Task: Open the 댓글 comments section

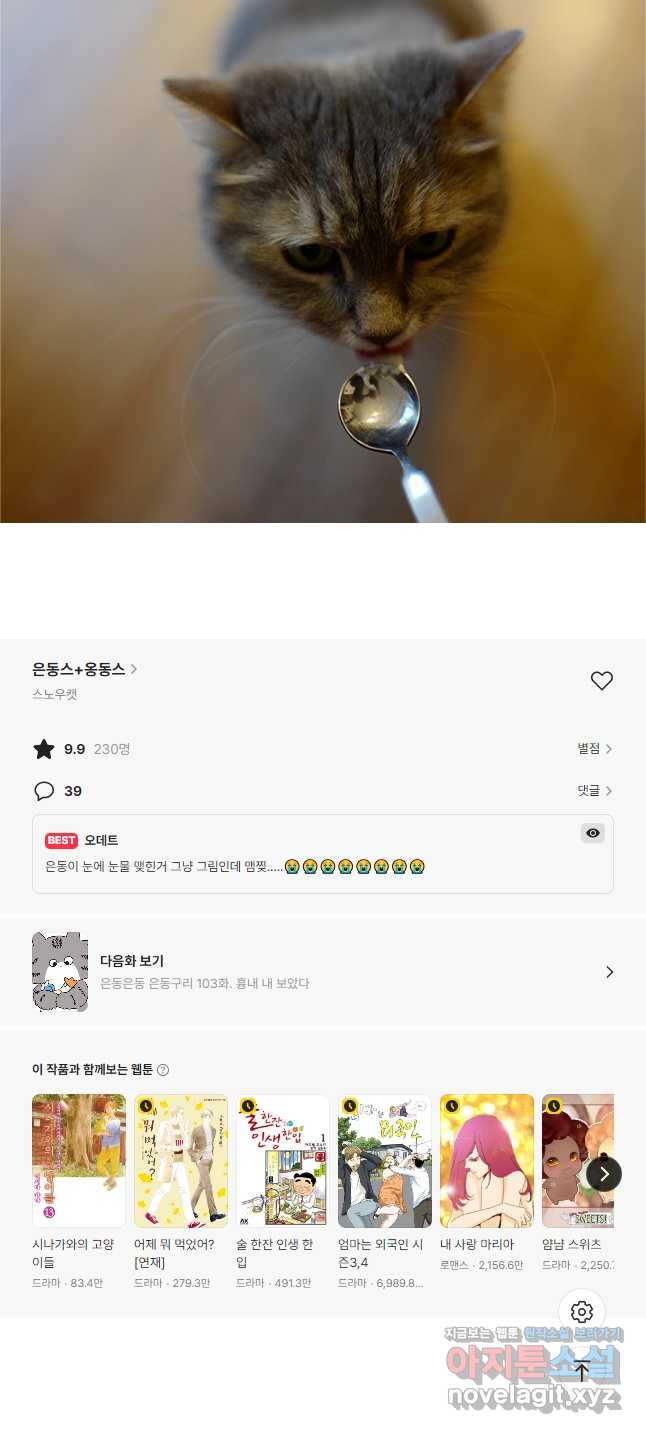Action: tap(594, 791)
